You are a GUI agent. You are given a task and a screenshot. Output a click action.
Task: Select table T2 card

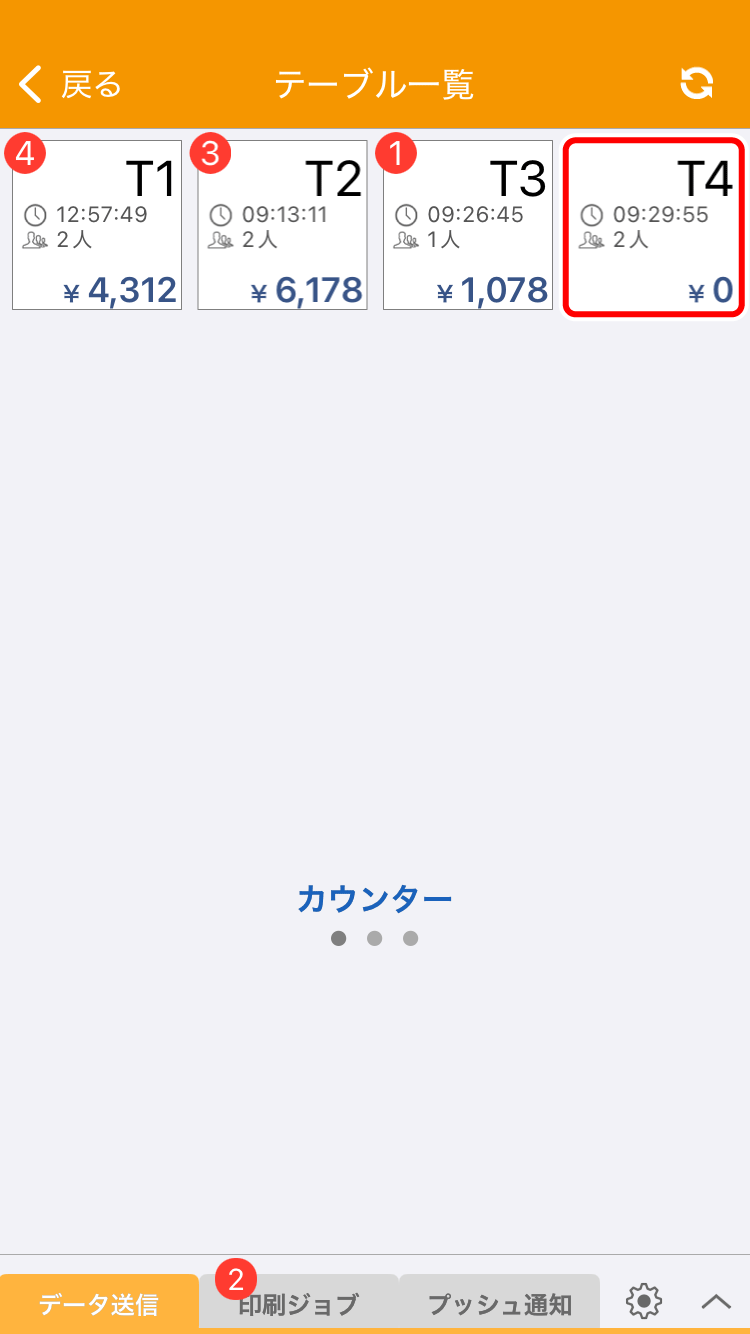tap(282, 225)
